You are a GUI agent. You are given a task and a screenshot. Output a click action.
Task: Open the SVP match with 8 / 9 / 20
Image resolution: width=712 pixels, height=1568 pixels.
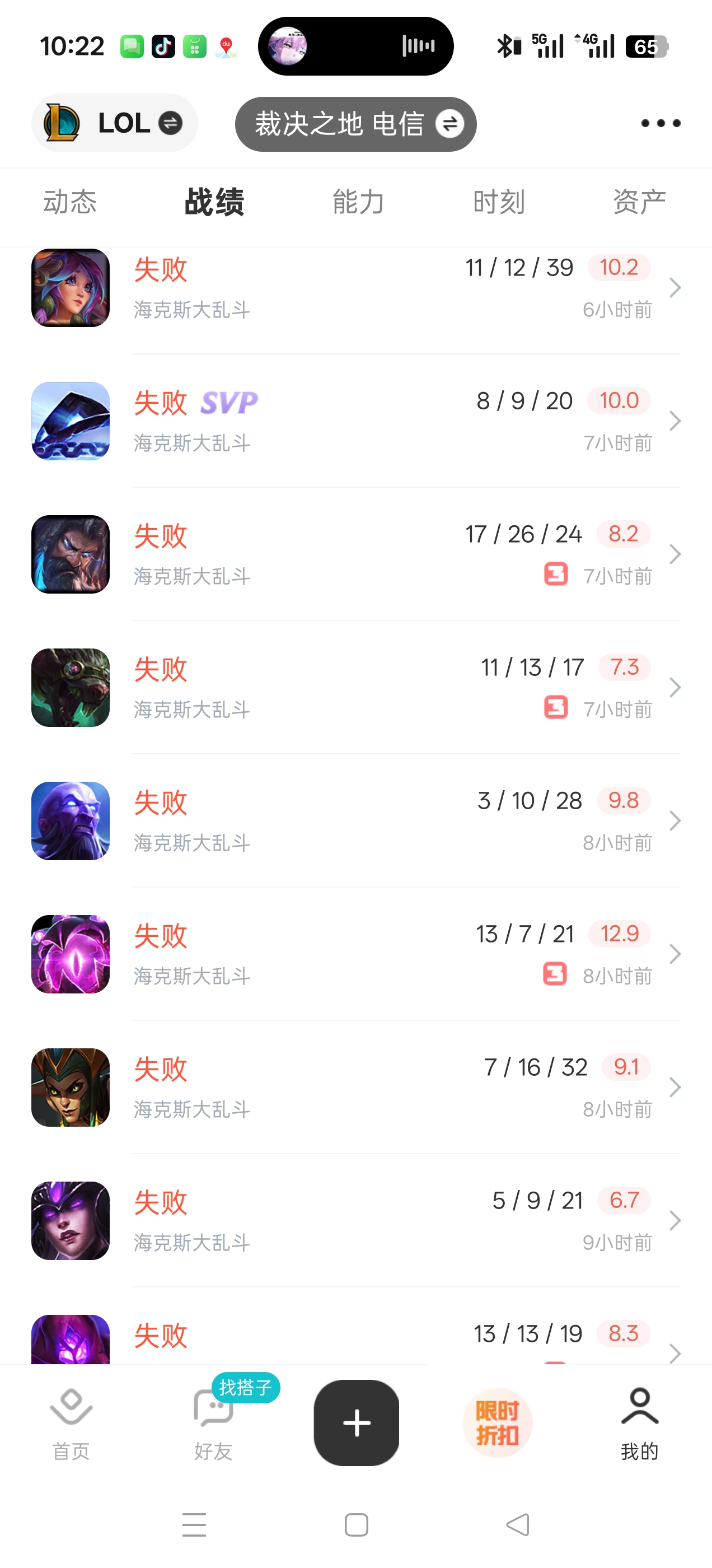[x=356, y=421]
